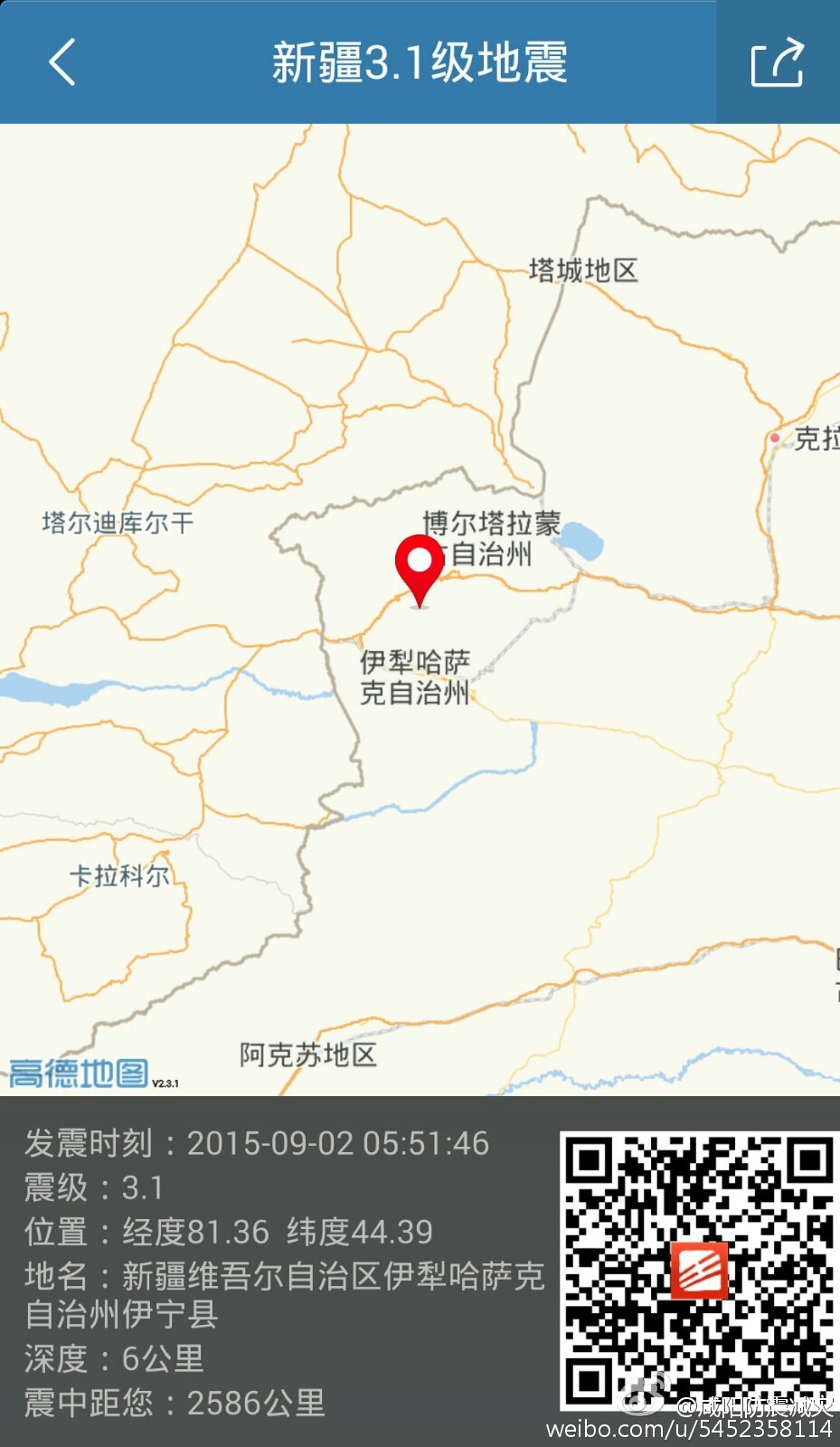840x1447 pixels.
Task: Share this Xinjiang 3.1 earthquake report
Action: pos(777,63)
